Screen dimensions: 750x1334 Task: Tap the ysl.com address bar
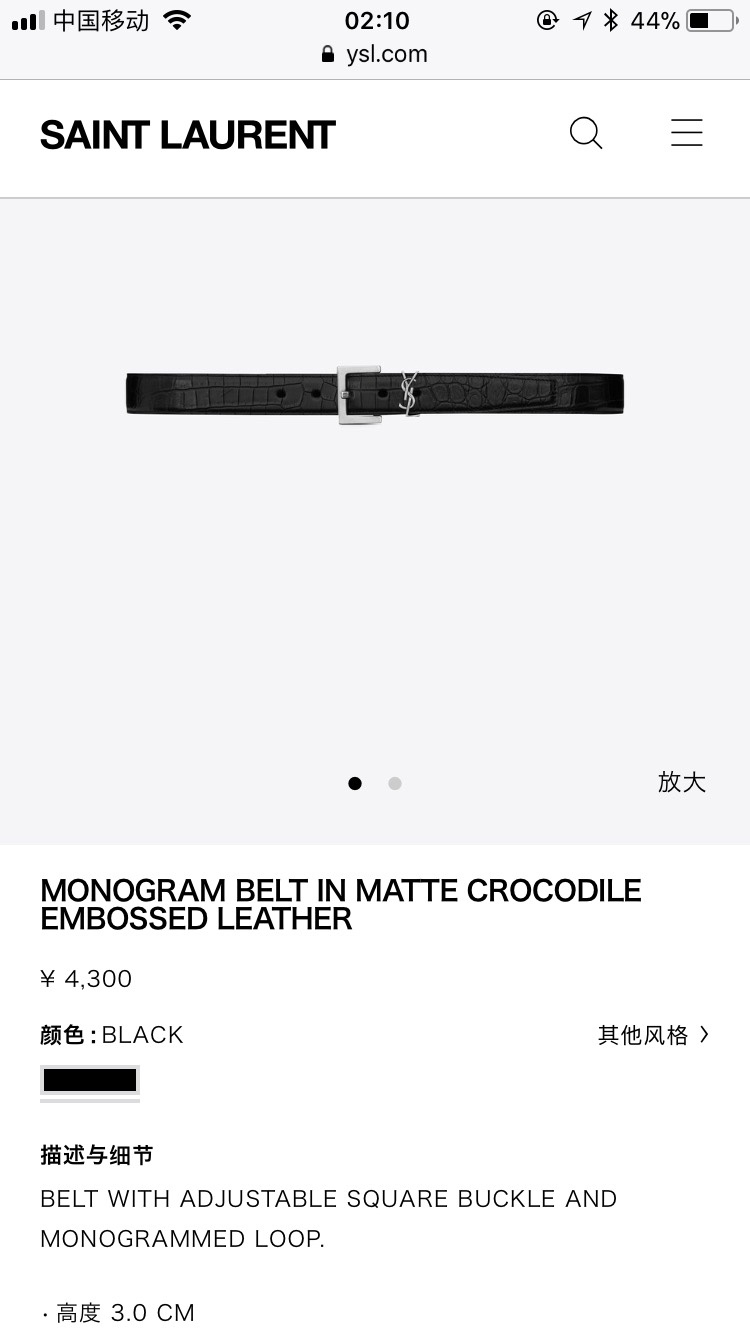click(375, 54)
